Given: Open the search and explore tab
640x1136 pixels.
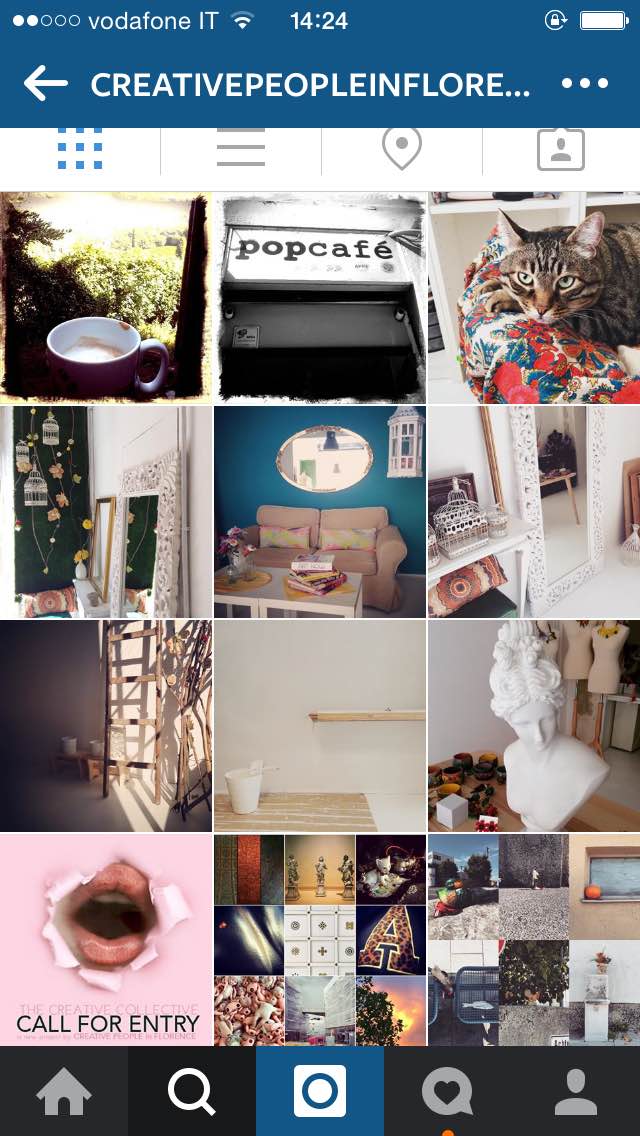Looking at the screenshot, I should coord(192,1091).
